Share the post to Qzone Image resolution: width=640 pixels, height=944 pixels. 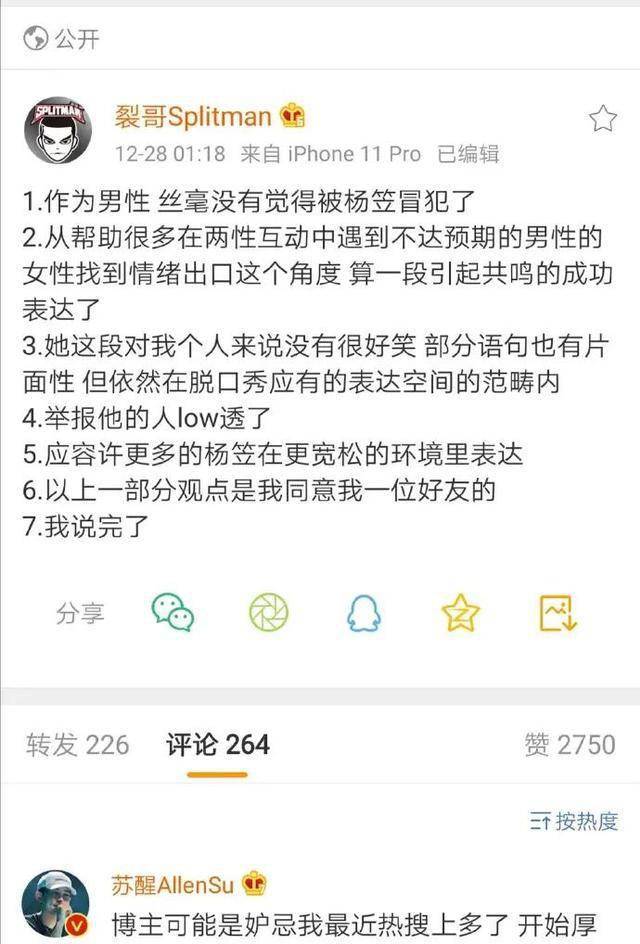click(460, 612)
